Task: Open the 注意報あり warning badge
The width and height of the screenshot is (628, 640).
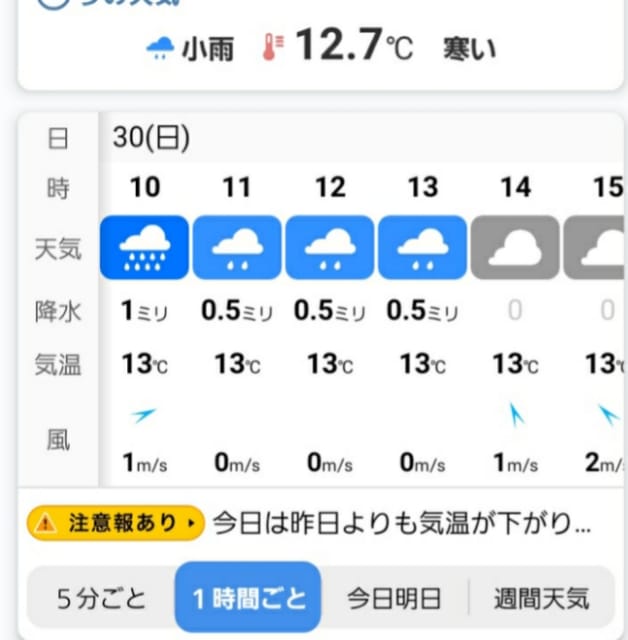Action: (115, 523)
